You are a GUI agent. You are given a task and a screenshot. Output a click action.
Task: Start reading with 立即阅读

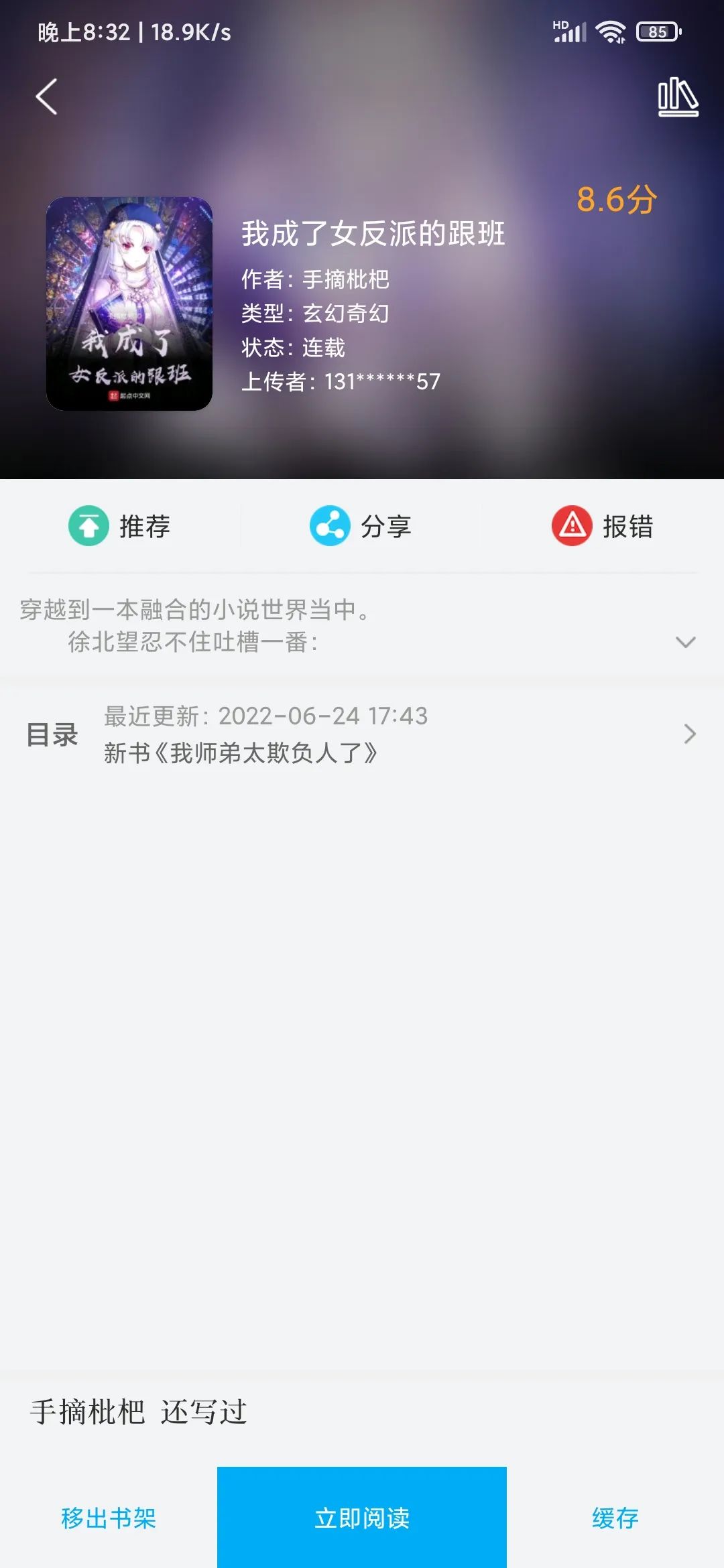tap(362, 1518)
